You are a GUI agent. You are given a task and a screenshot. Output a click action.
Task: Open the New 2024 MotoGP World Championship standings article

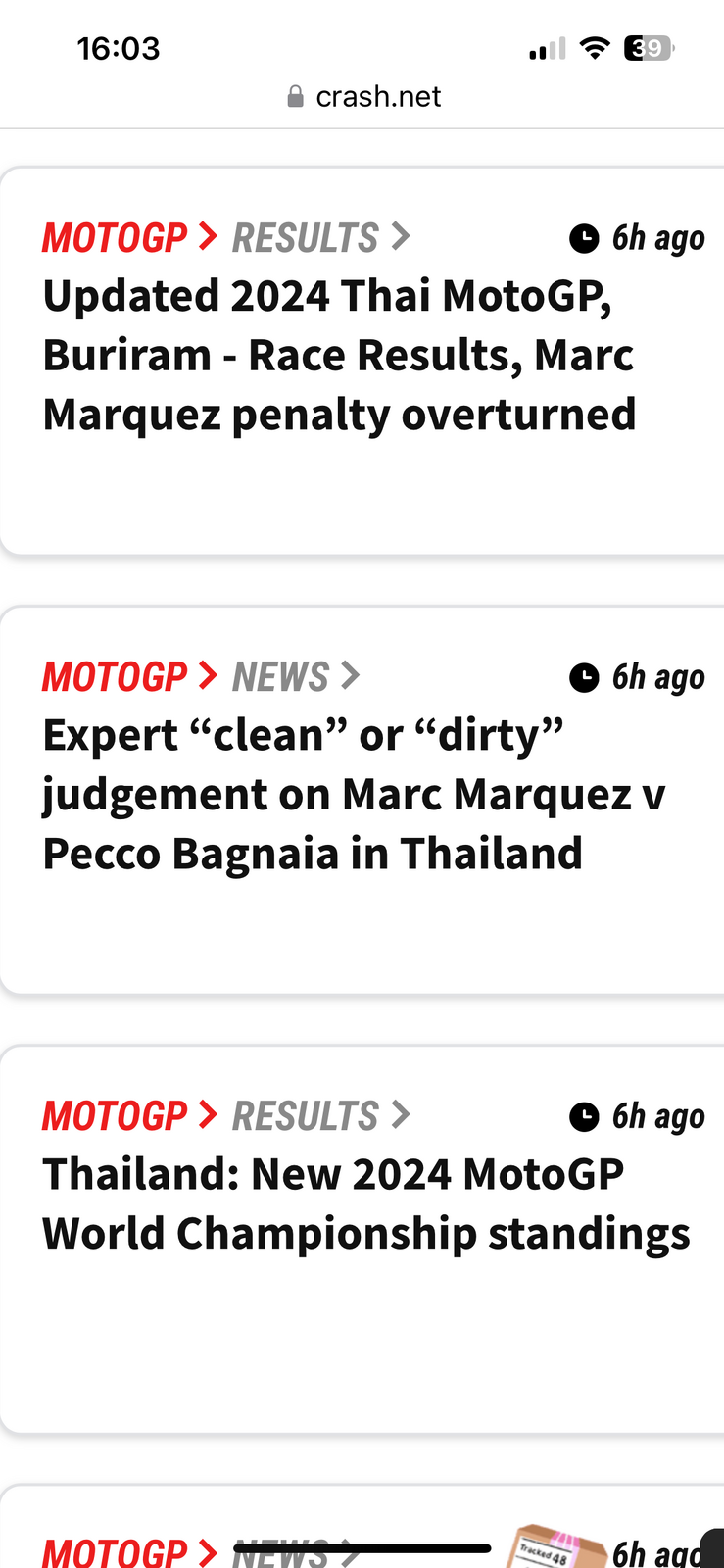(x=365, y=1203)
